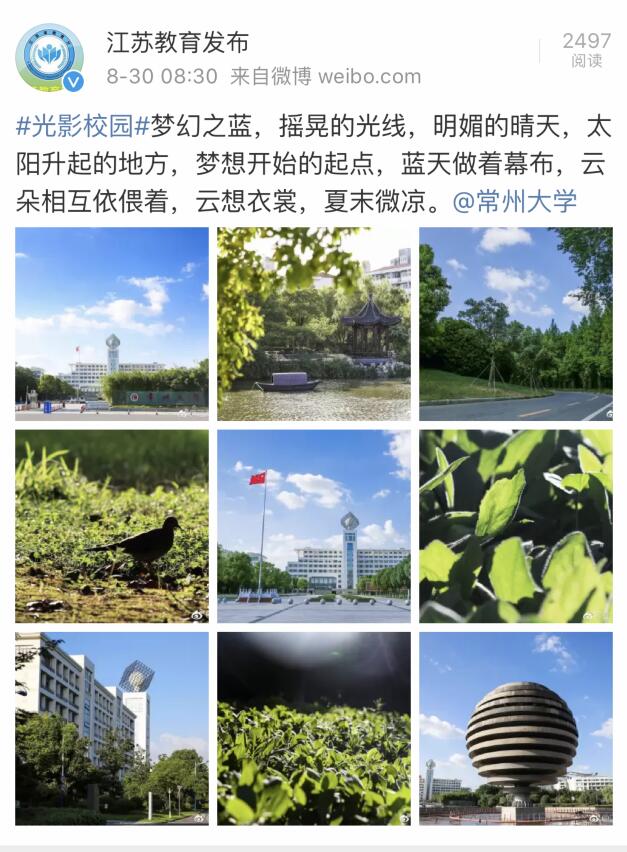Image resolution: width=627 pixels, height=852 pixels.
Task: Open 江苏教育发布 profile avatar
Action: tap(49, 58)
